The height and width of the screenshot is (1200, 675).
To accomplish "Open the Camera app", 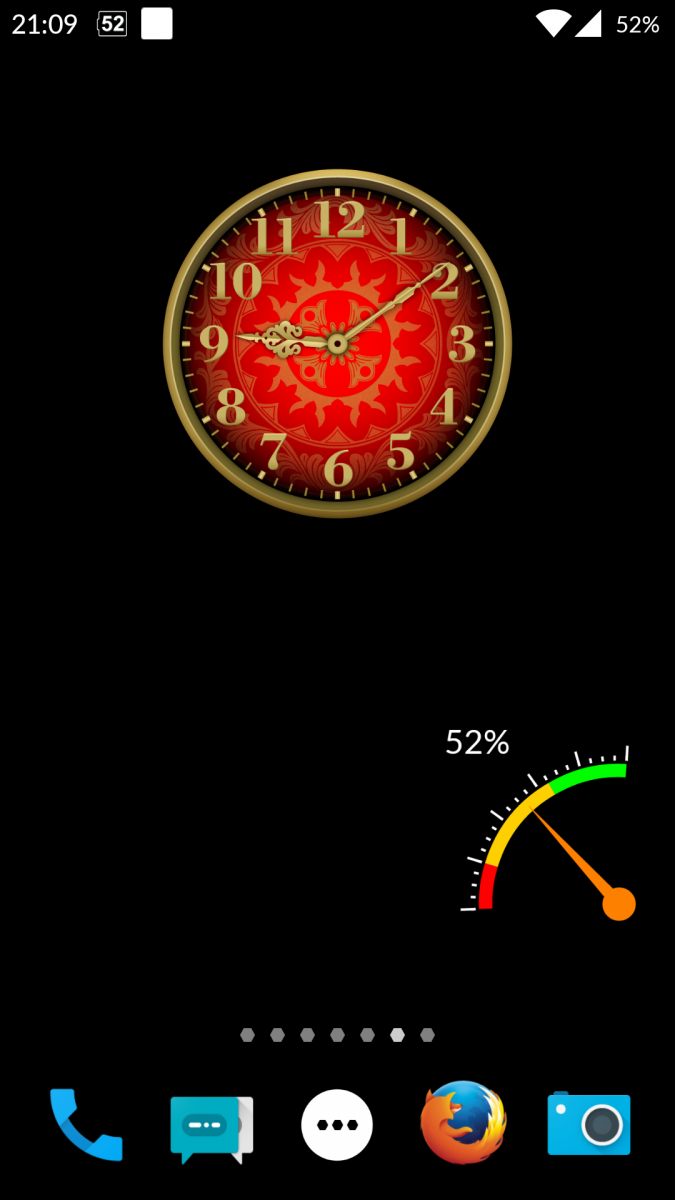I will point(589,1124).
